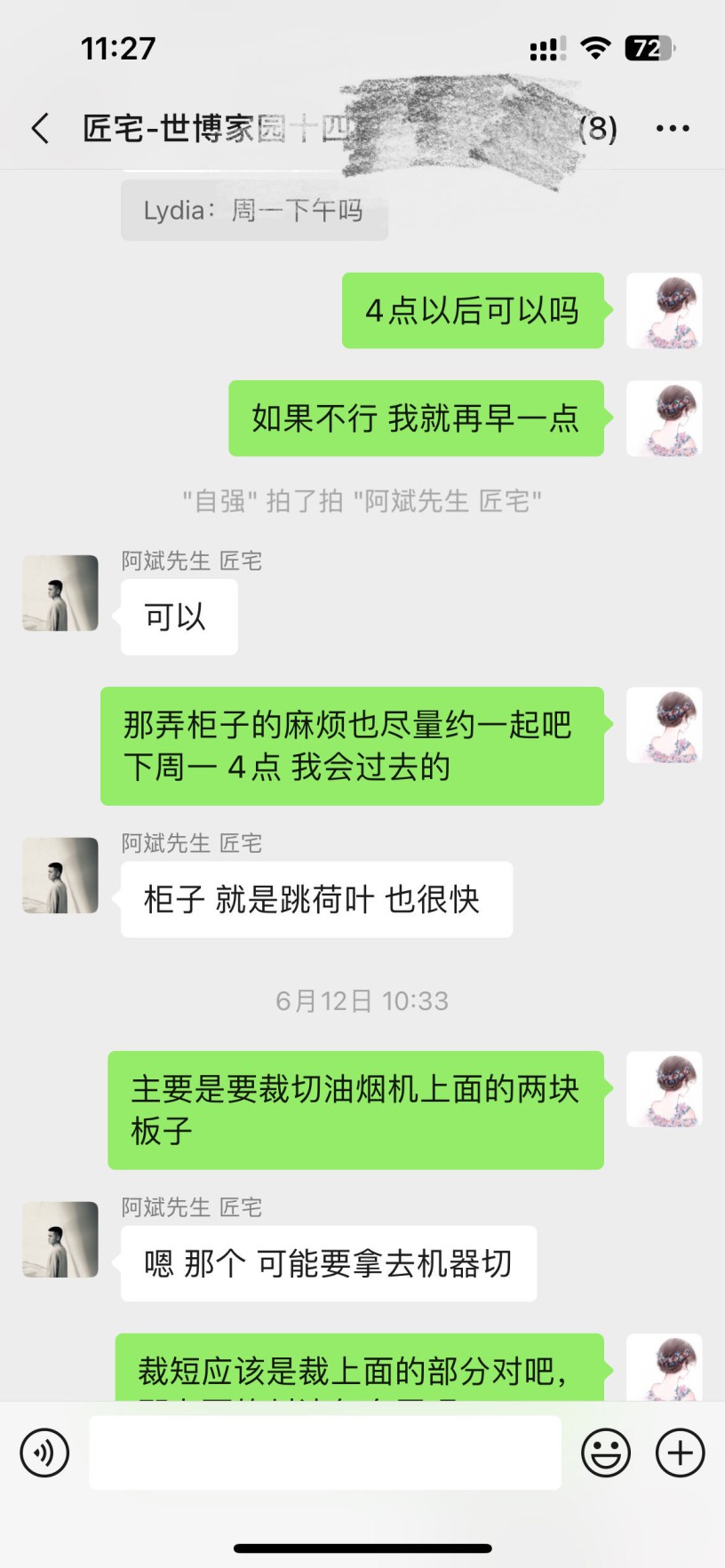Tap the quoted Lydia message 周一下午吗

[x=254, y=211]
